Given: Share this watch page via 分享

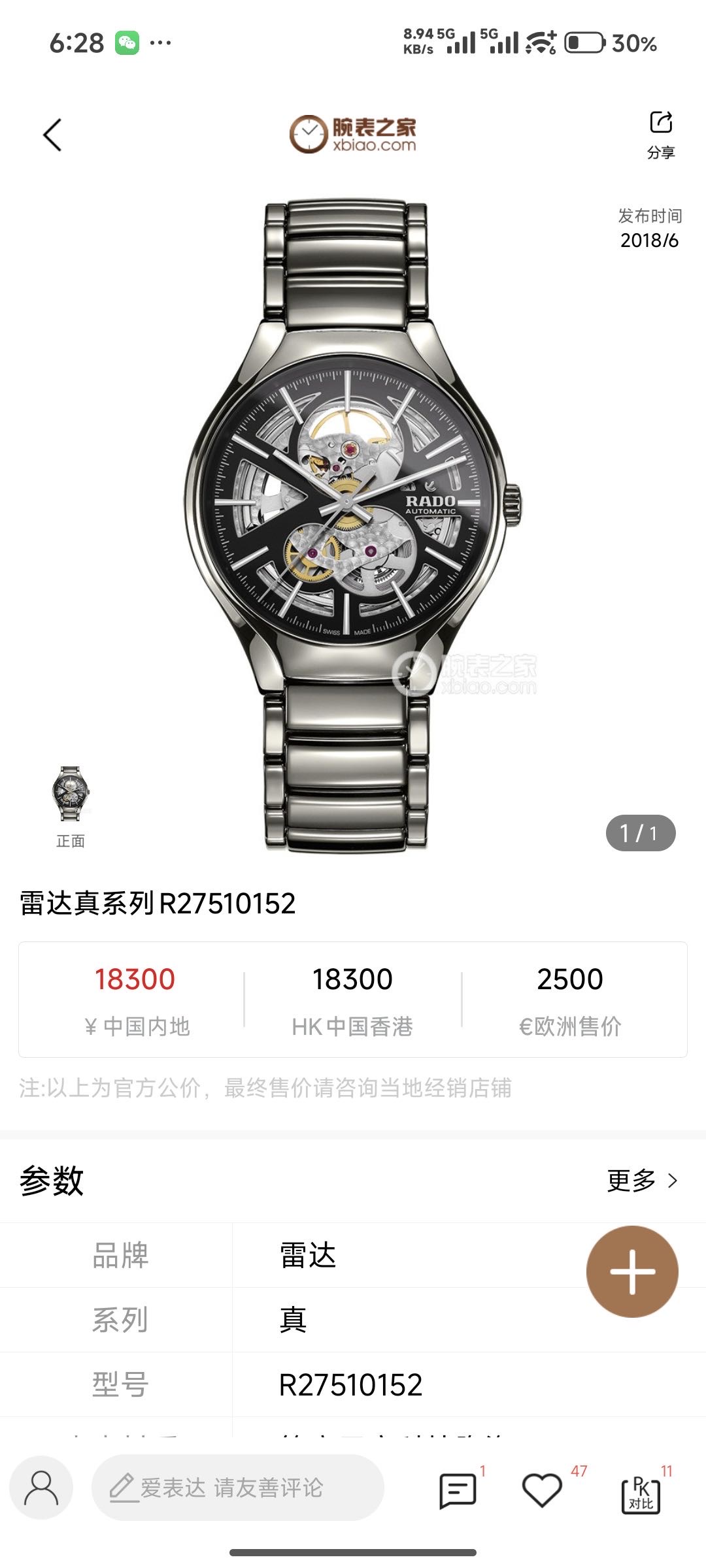Looking at the screenshot, I should click(x=661, y=134).
